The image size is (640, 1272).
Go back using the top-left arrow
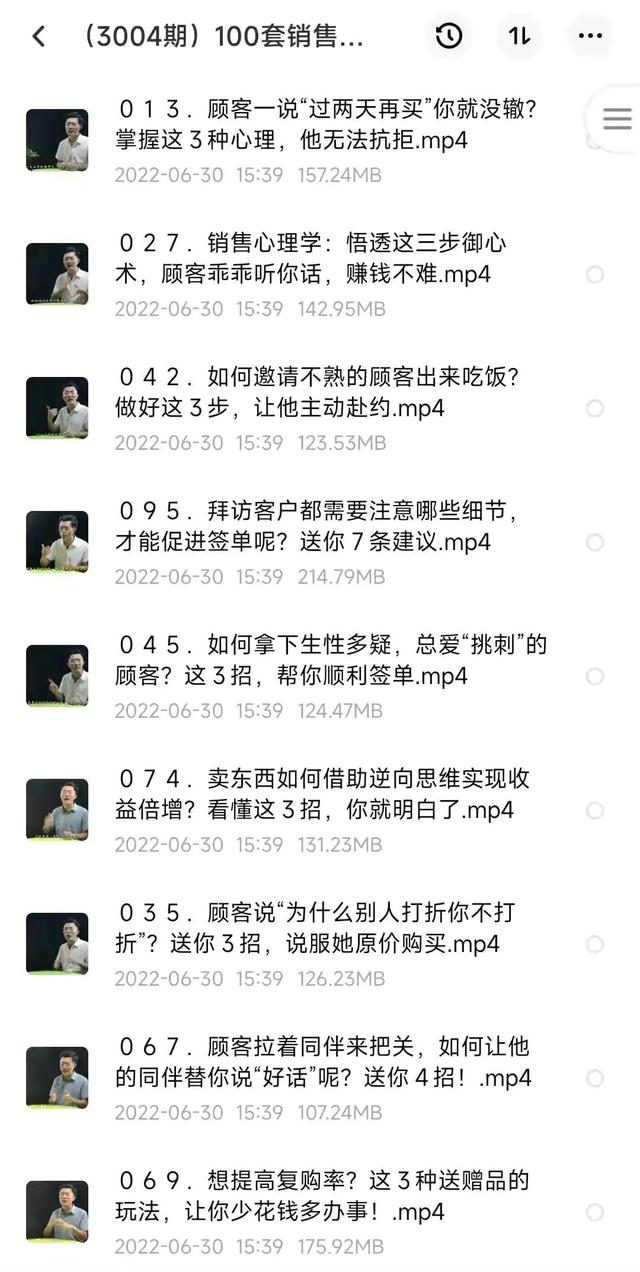pyautogui.click(x=38, y=37)
